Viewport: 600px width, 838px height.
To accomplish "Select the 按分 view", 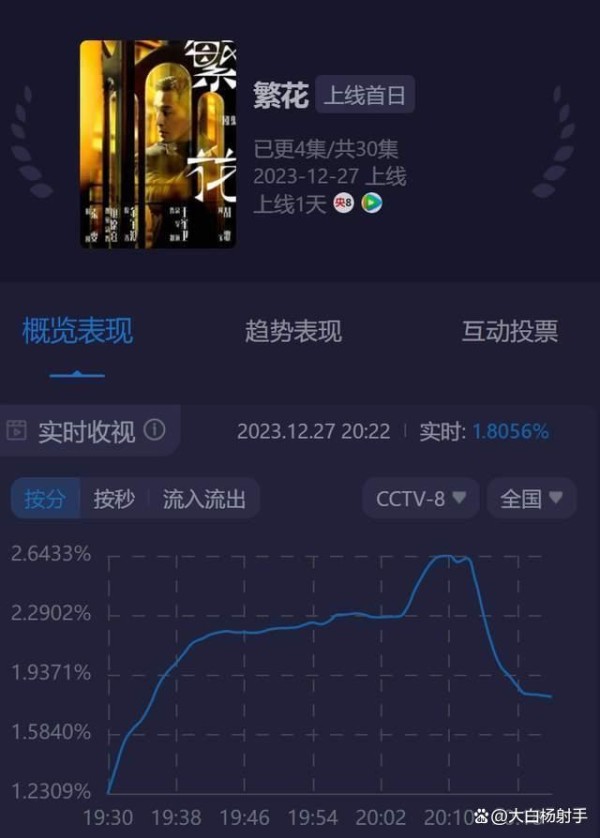I will (45, 498).
